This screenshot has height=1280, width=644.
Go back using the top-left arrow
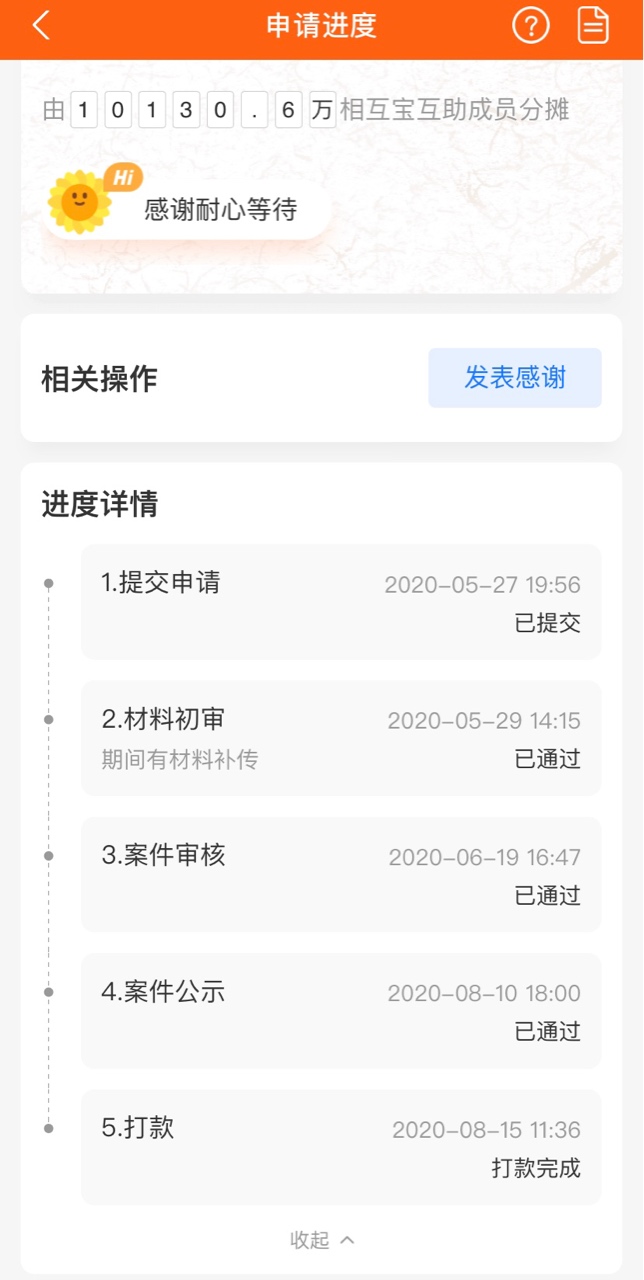41,26
